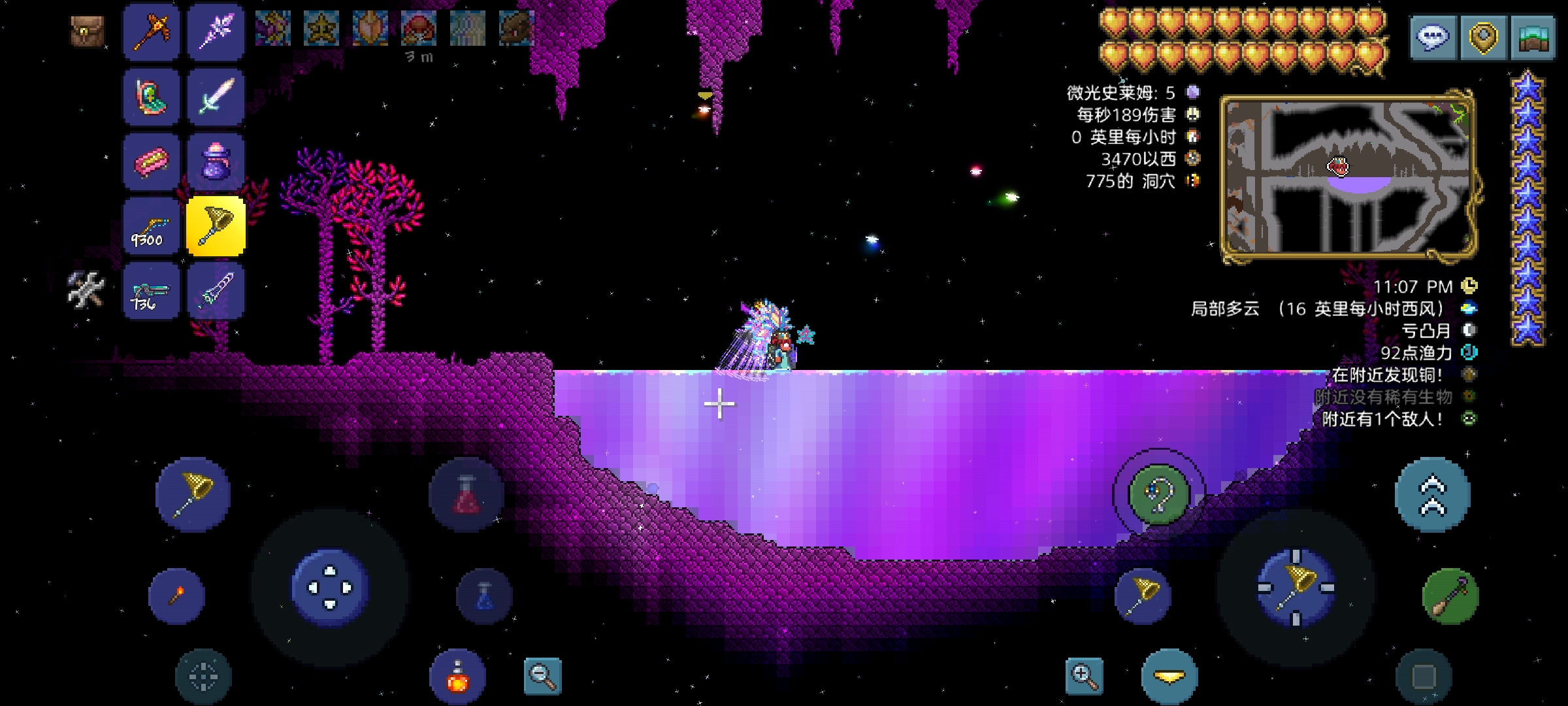Open the chat bubble button
Image resolution: width=1568 pixels, height=706 pixels.
1433,37
